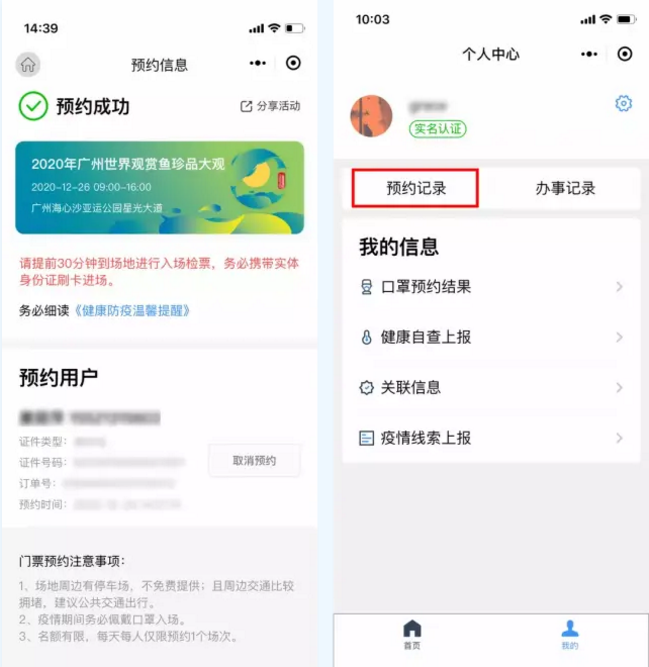Viewport: 649px width, 667px height.
Task: Open the 2020年广州世界观赏鱼珍品大观 event card
Action: 160,188
